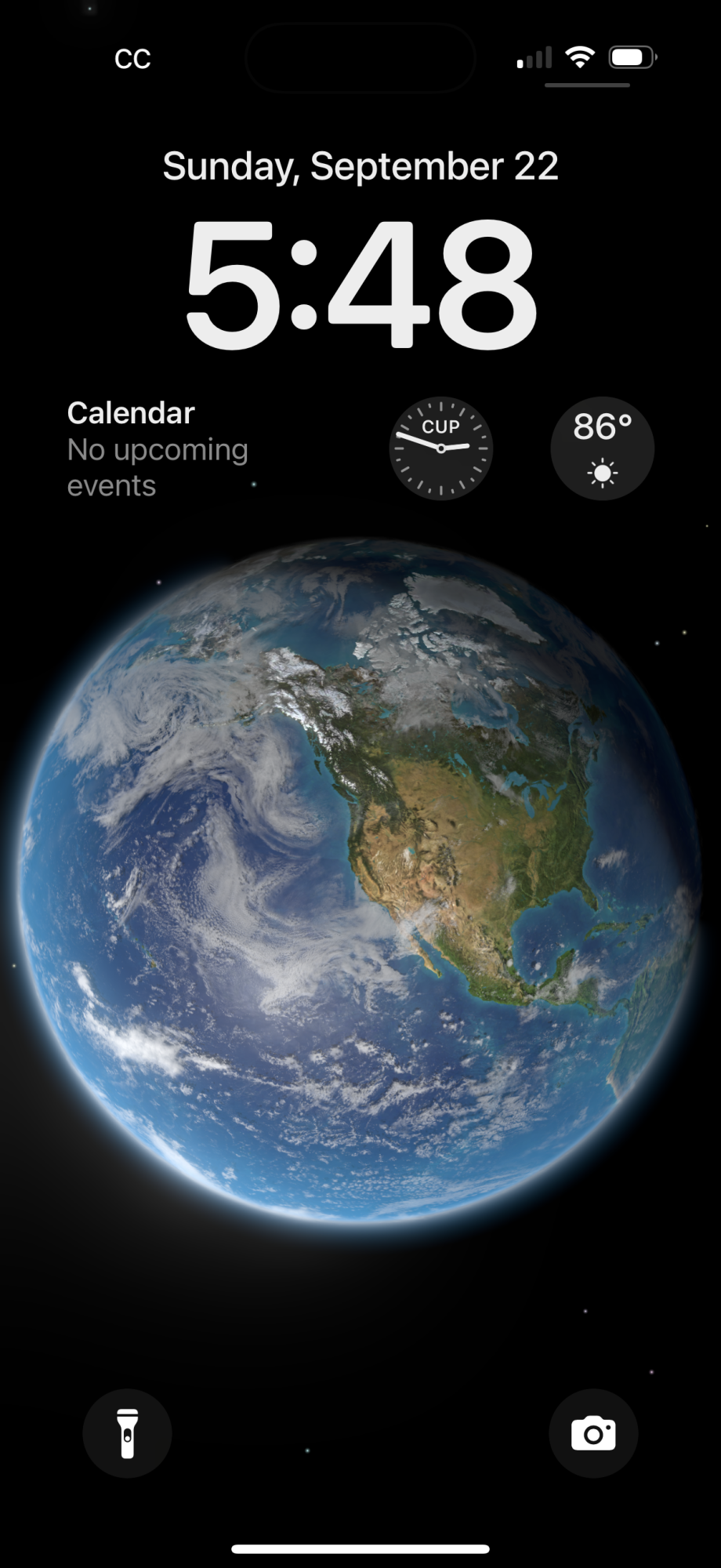The width and height of the screenshot is (721, 1568).
Task: Open the Calendar widget
Action: coord(157,448)
